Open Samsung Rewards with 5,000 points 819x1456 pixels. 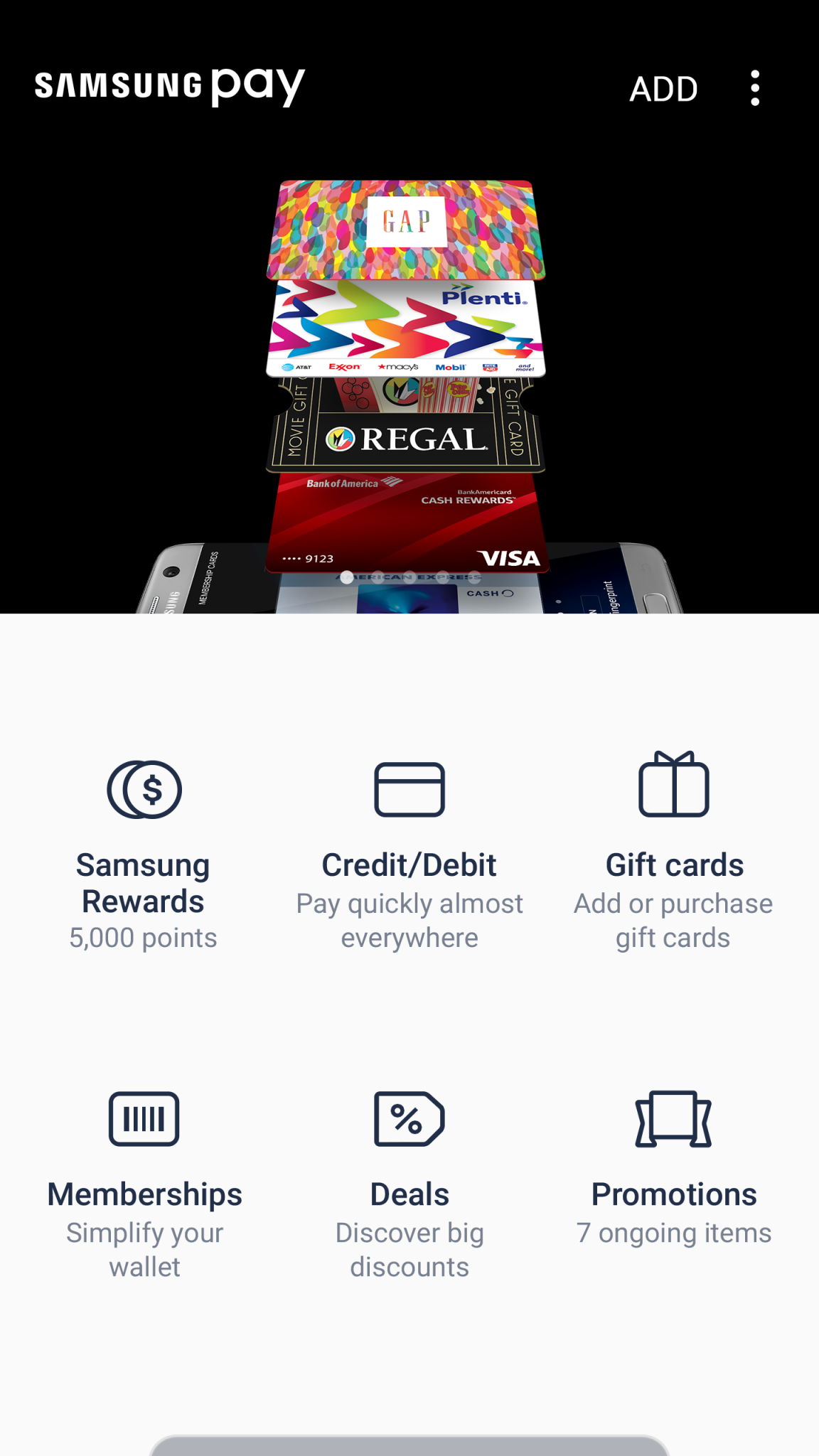pyautogui.click(x=144, y=855)
